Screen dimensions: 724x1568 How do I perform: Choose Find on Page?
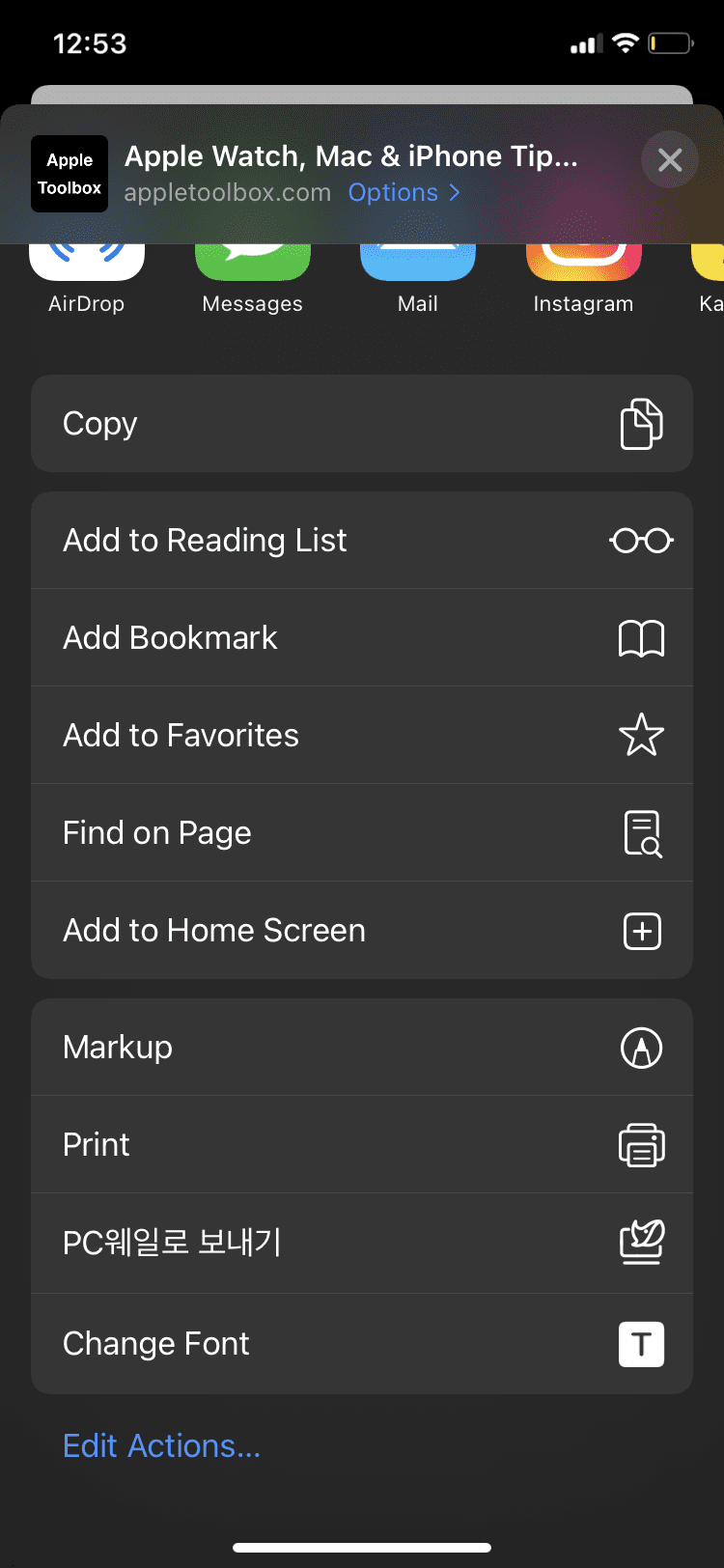pos(362,833)
